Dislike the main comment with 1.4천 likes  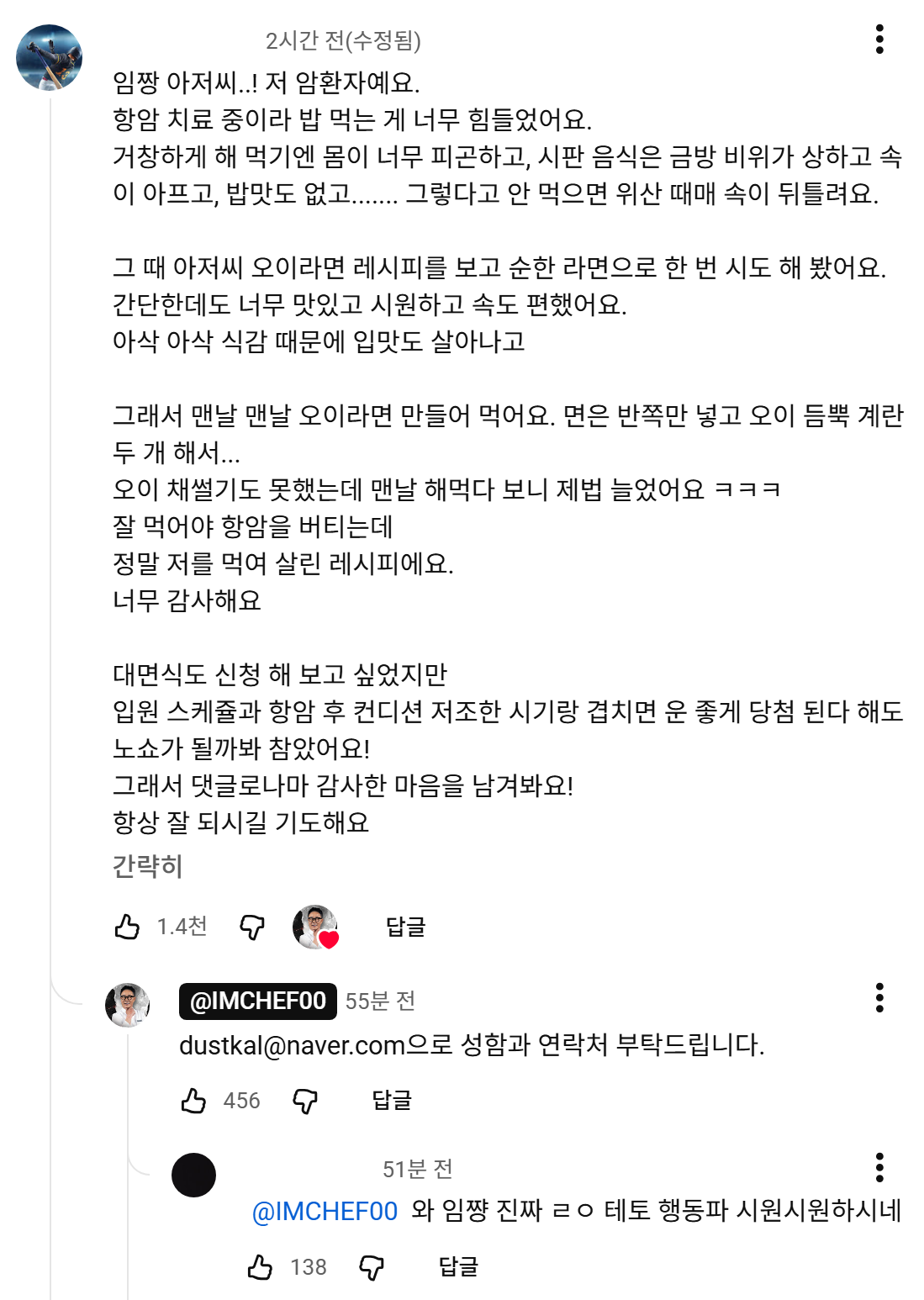click(252, 927)
